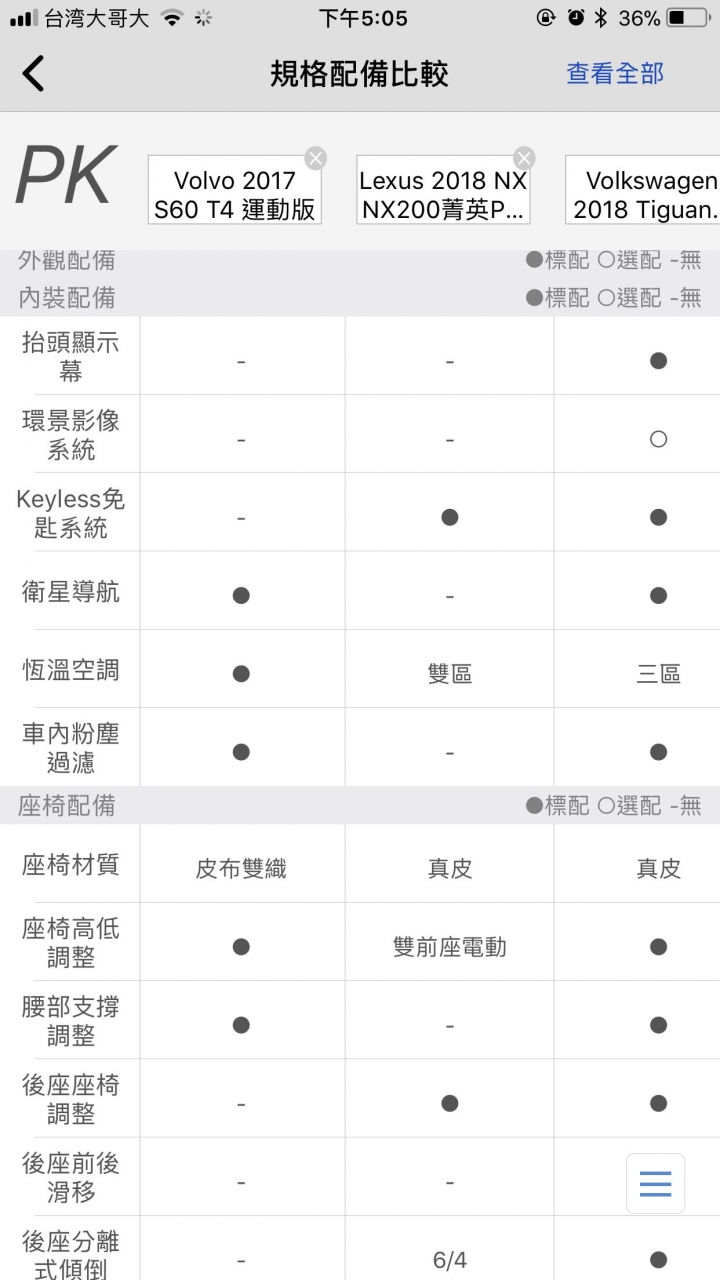Open the 查看全部 link

coord(614,74)
